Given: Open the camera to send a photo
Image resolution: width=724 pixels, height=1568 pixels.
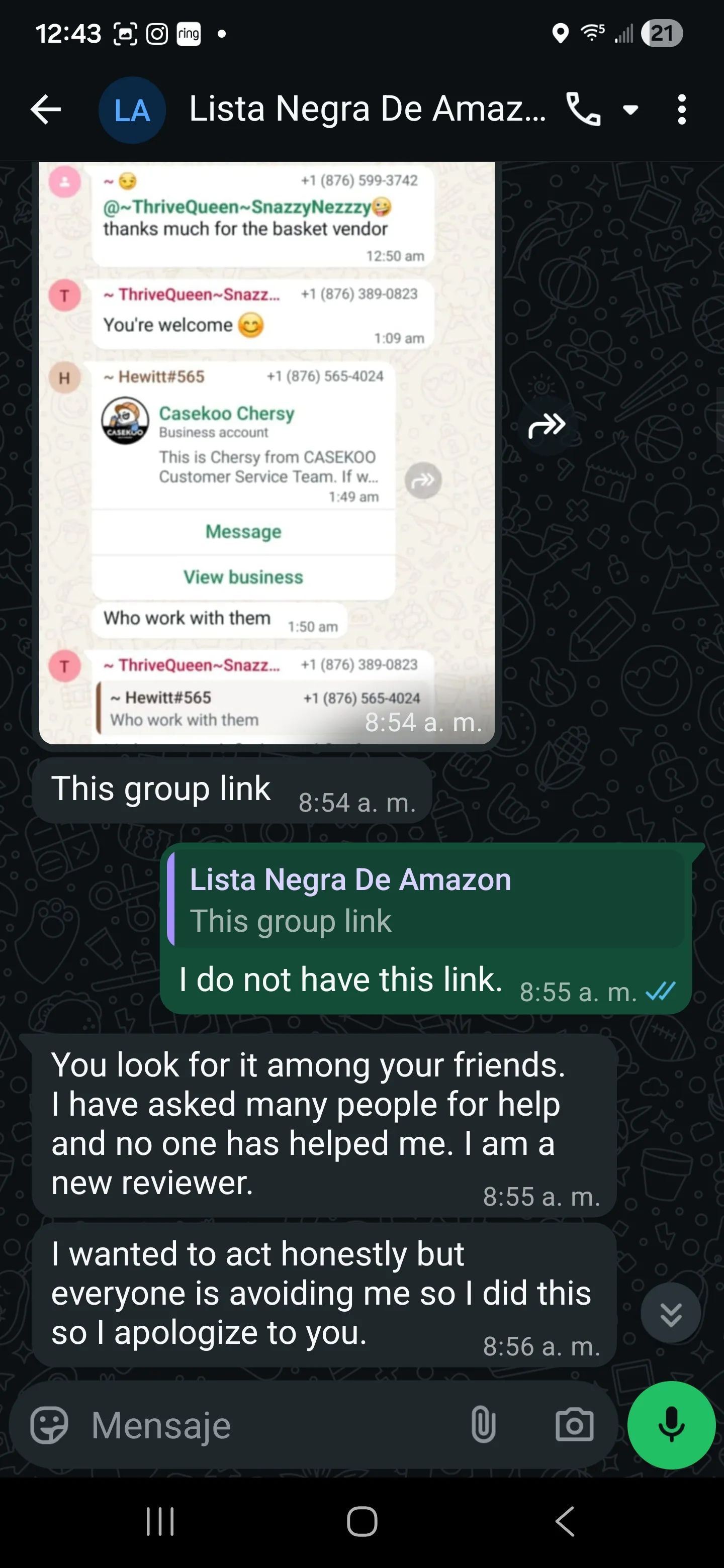Looking at the screenshot, I should pyautogui.click(x=574, y=1425).
